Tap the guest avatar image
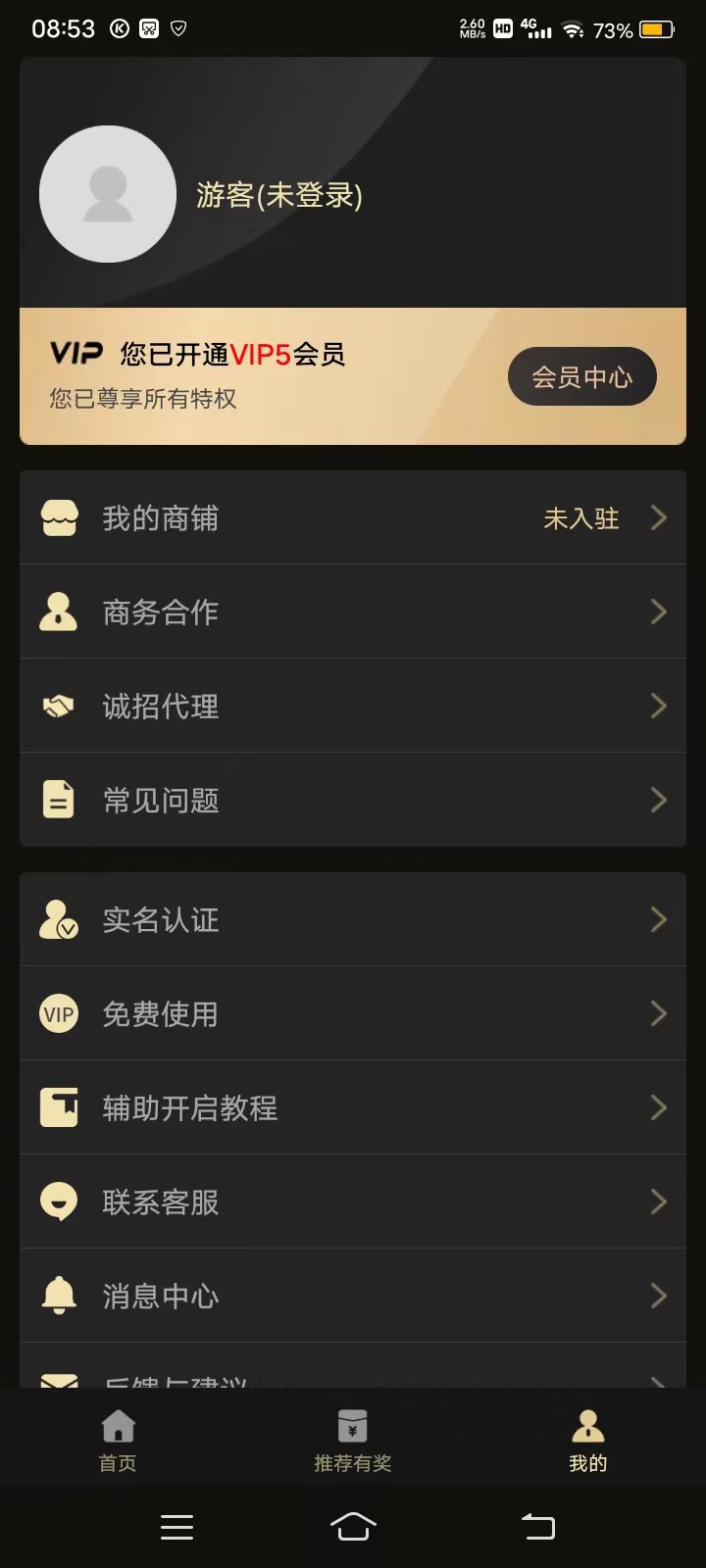The width and height of the screenshot is (706, 1568). click(x=108, y=193)
